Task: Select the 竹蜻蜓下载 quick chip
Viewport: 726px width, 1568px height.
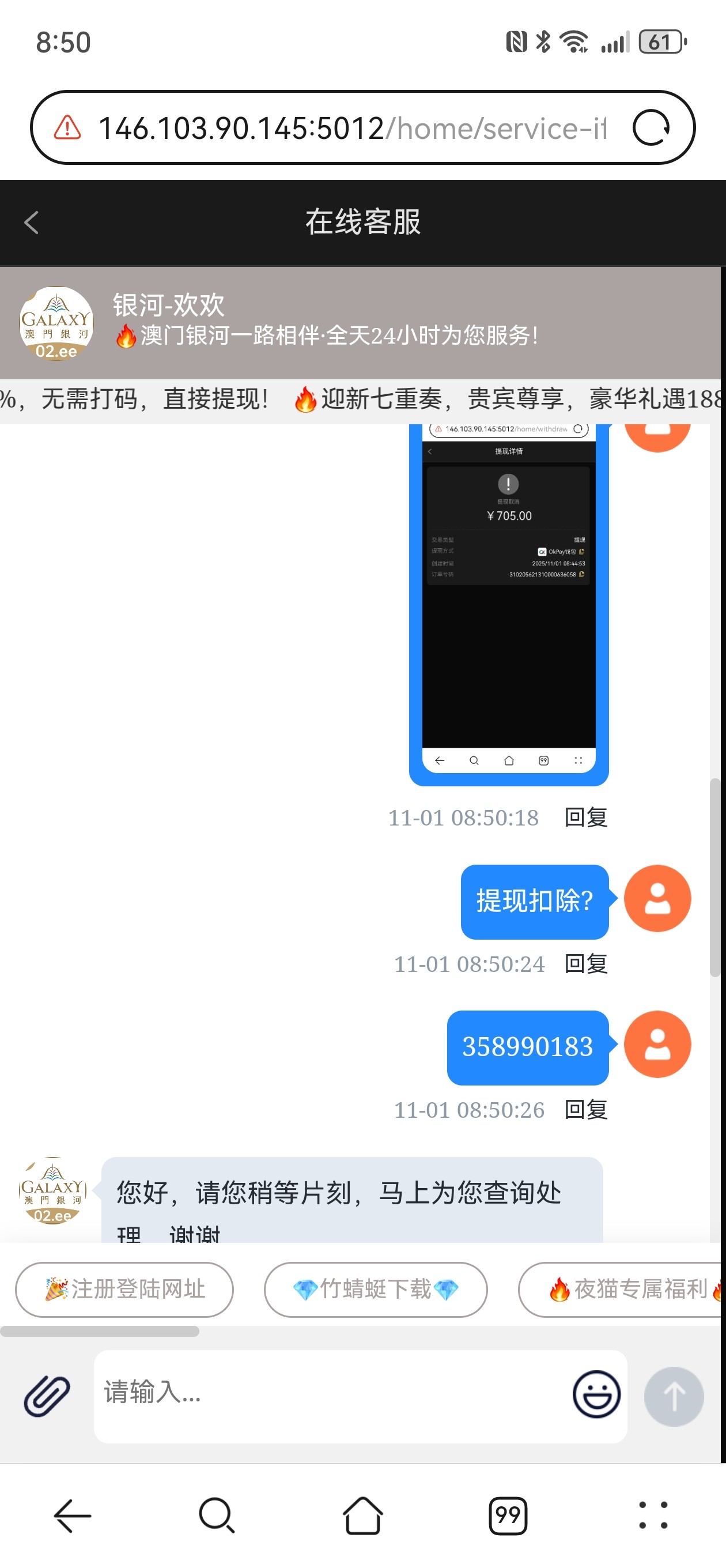Action: pyautogui.click(x=376, y=1289)
